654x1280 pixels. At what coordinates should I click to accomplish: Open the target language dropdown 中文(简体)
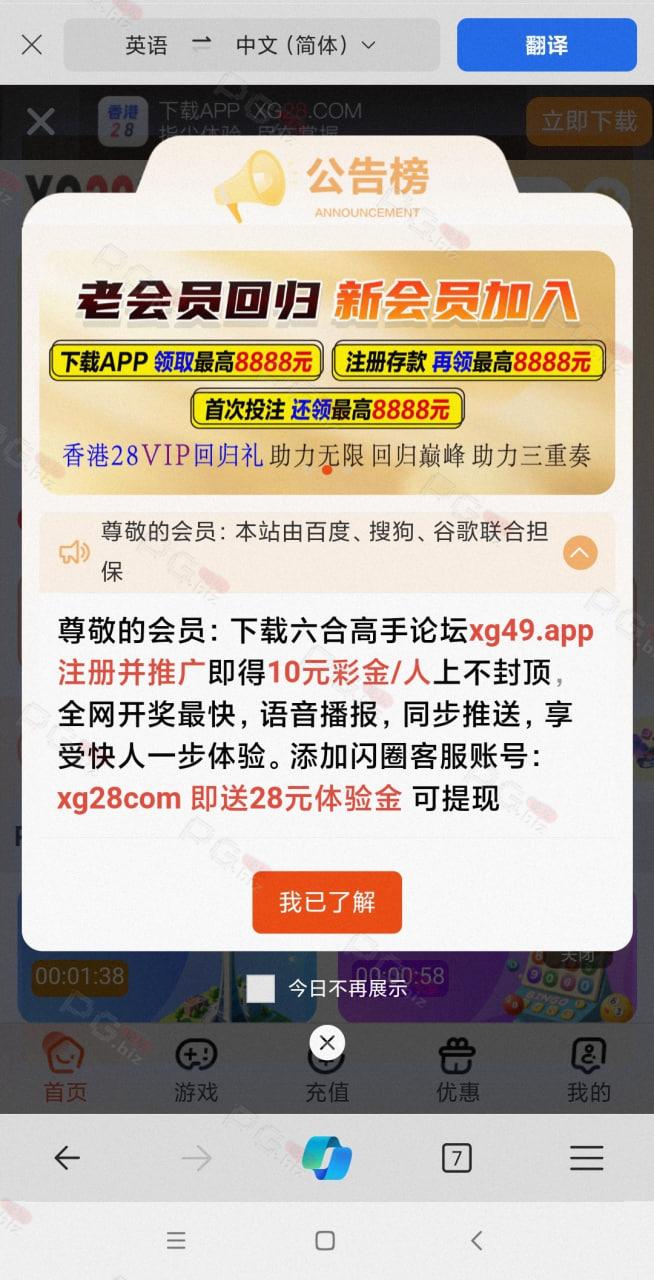coord(306,45)
